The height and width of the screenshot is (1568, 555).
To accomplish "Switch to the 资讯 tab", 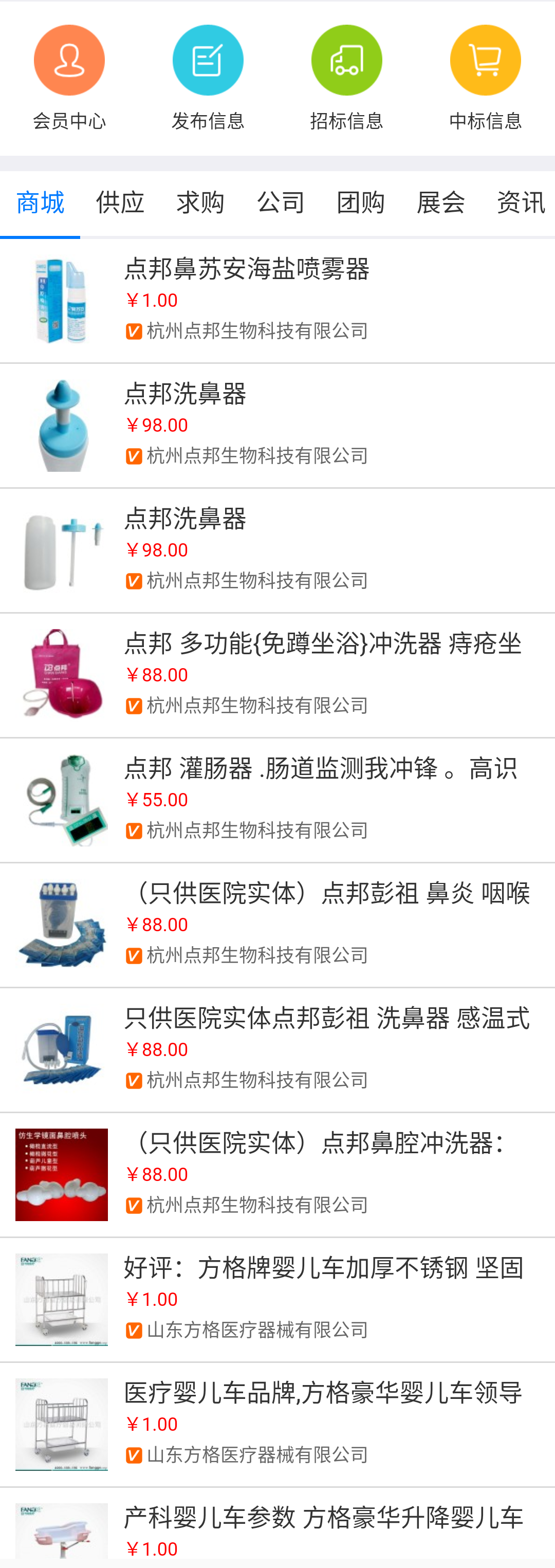I will point(520,202).
